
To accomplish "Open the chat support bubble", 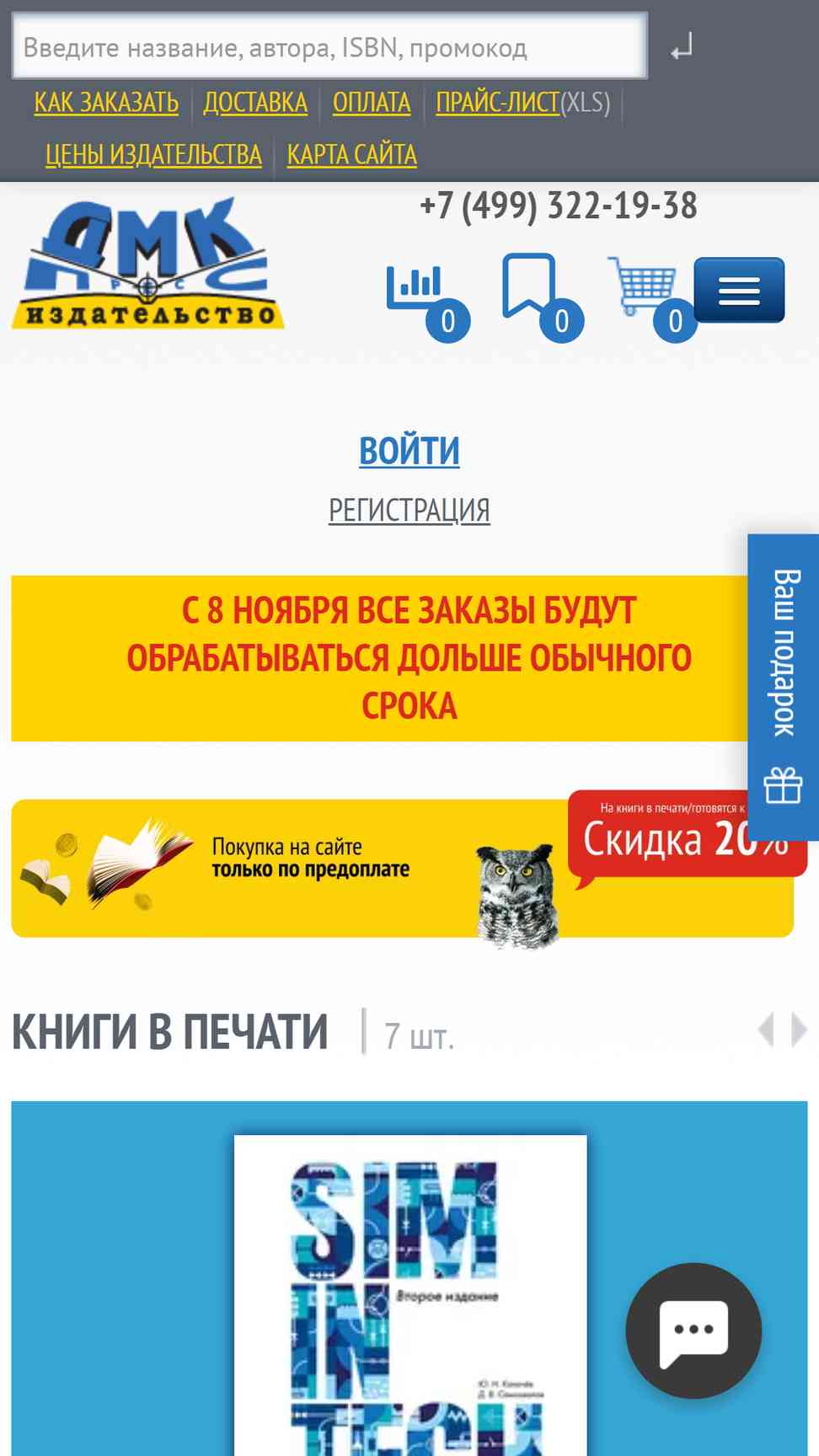I will click(693, 1330).
